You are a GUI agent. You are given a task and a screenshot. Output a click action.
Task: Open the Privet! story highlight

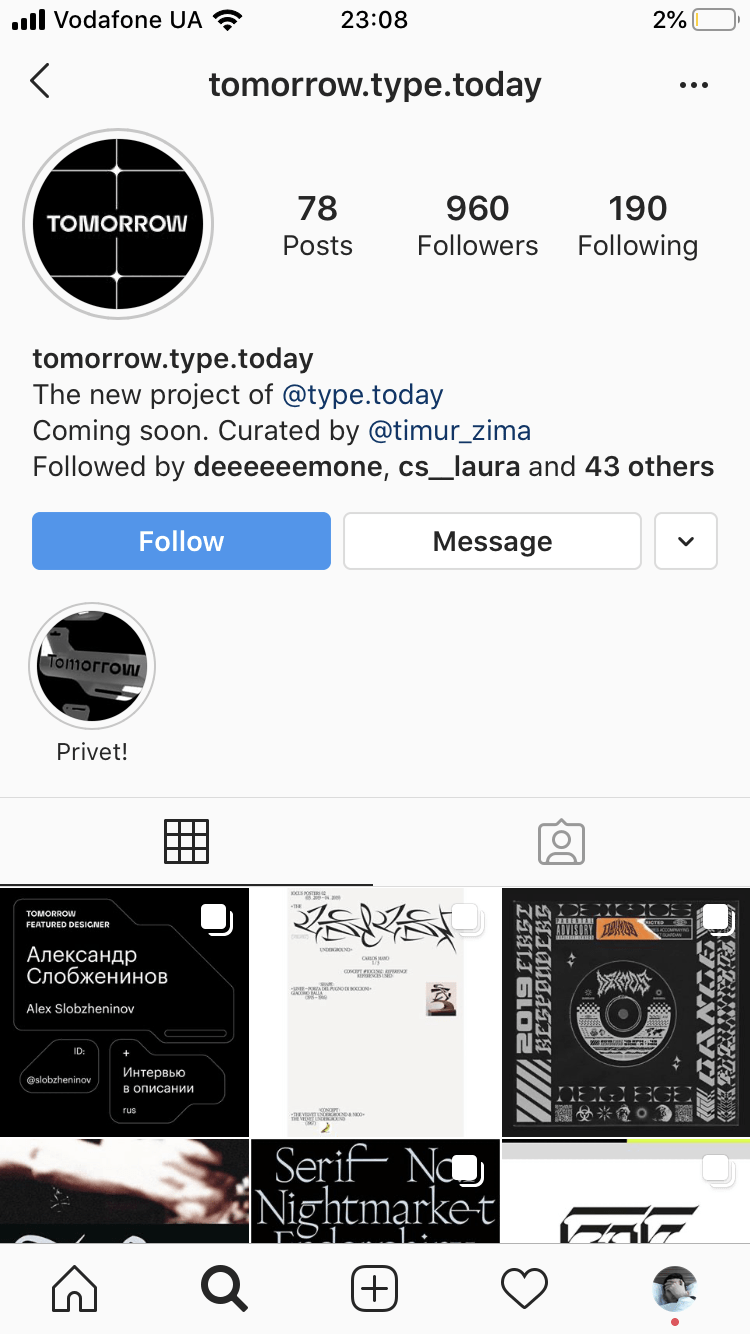[92, 665]
